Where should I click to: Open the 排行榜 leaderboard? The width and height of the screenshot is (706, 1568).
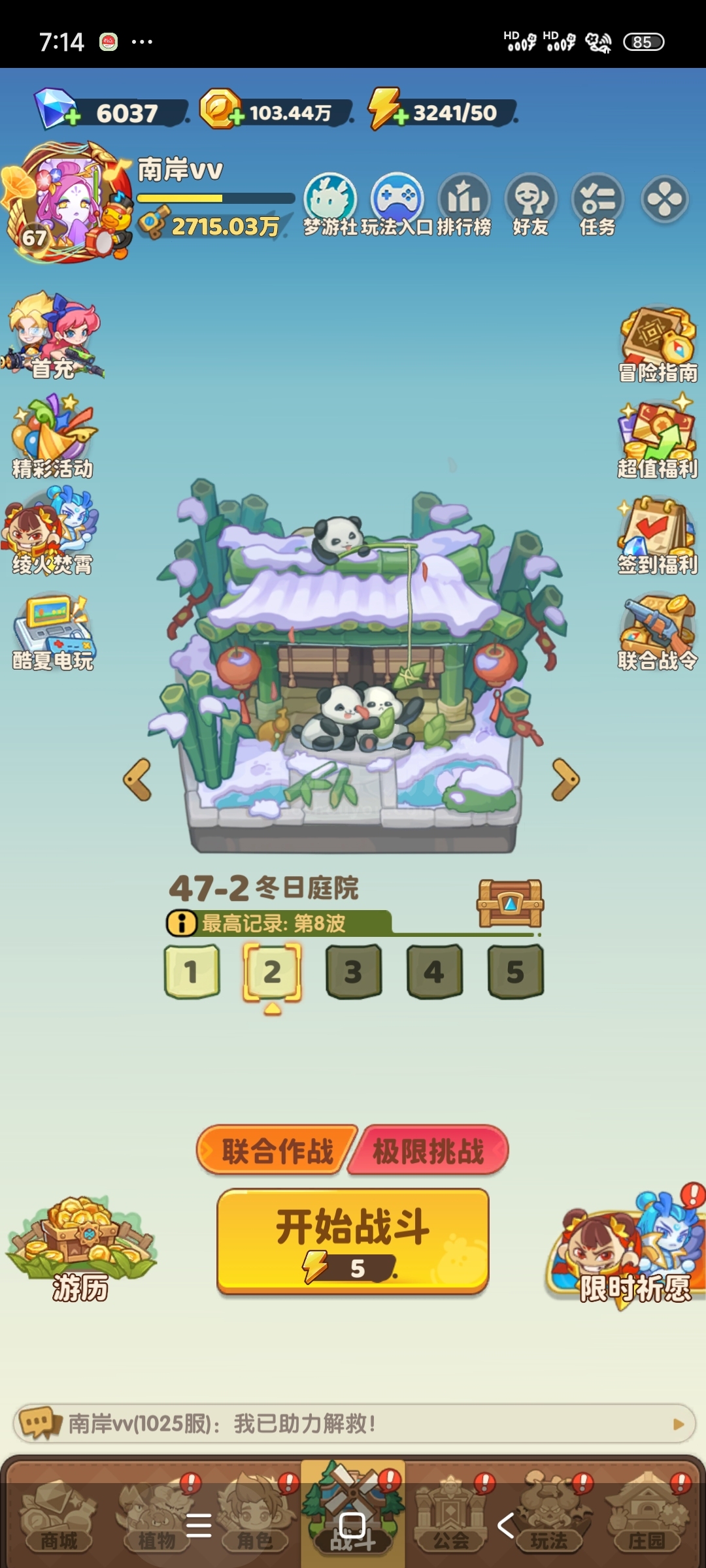click(x=464, y=204)
